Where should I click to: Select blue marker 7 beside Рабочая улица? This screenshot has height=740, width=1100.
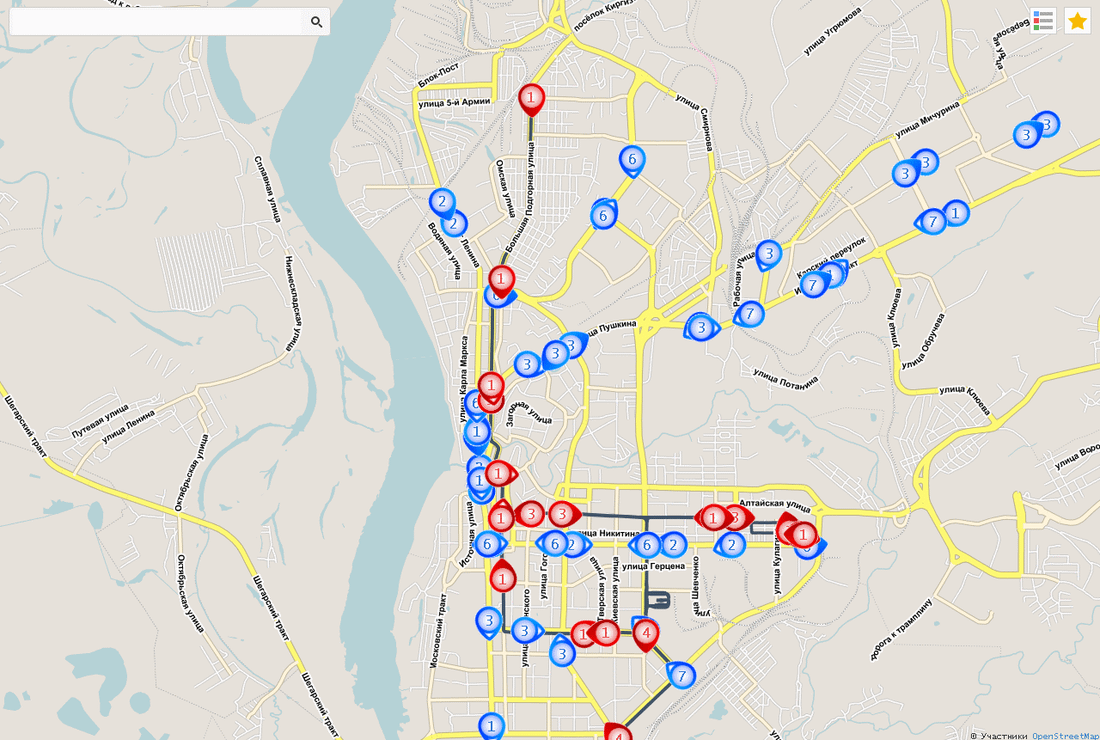tap(750, 314)
